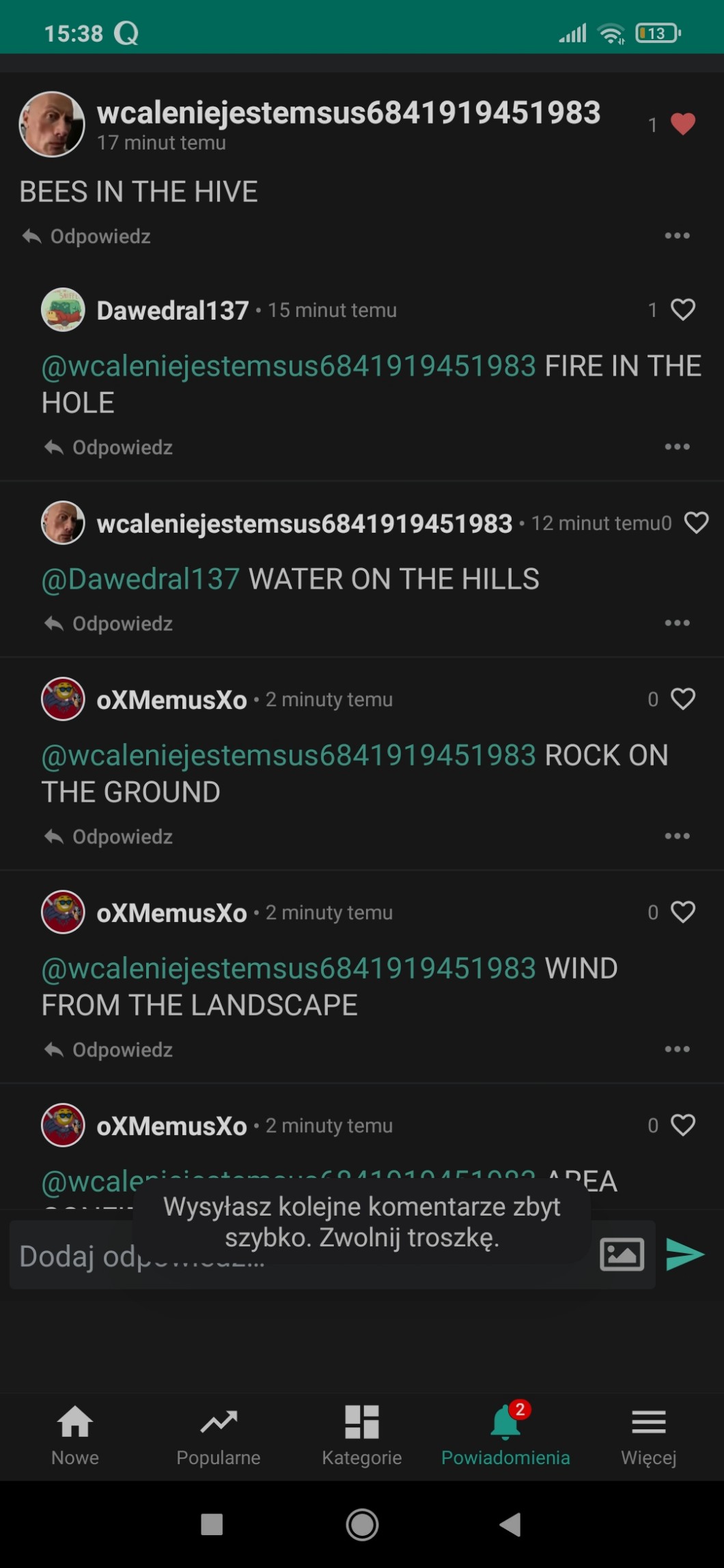Reply to WATER ON THE HILLS comment

click(109, 624)
